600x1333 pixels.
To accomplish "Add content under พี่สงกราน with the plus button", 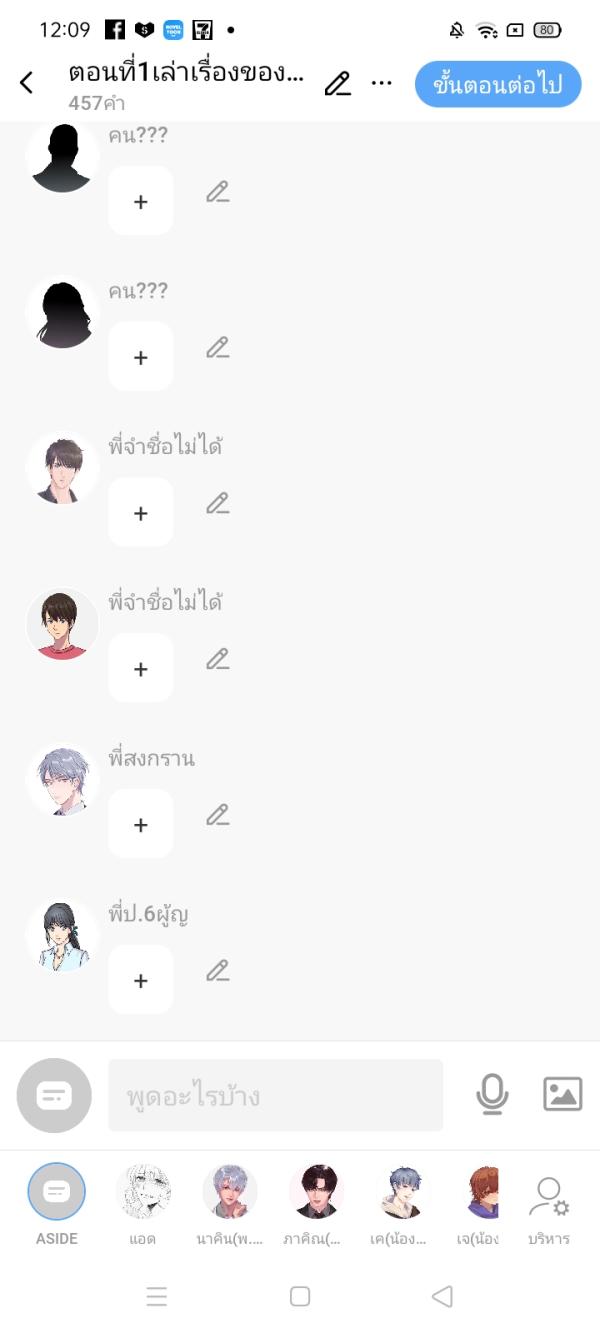I will [141, 824].
